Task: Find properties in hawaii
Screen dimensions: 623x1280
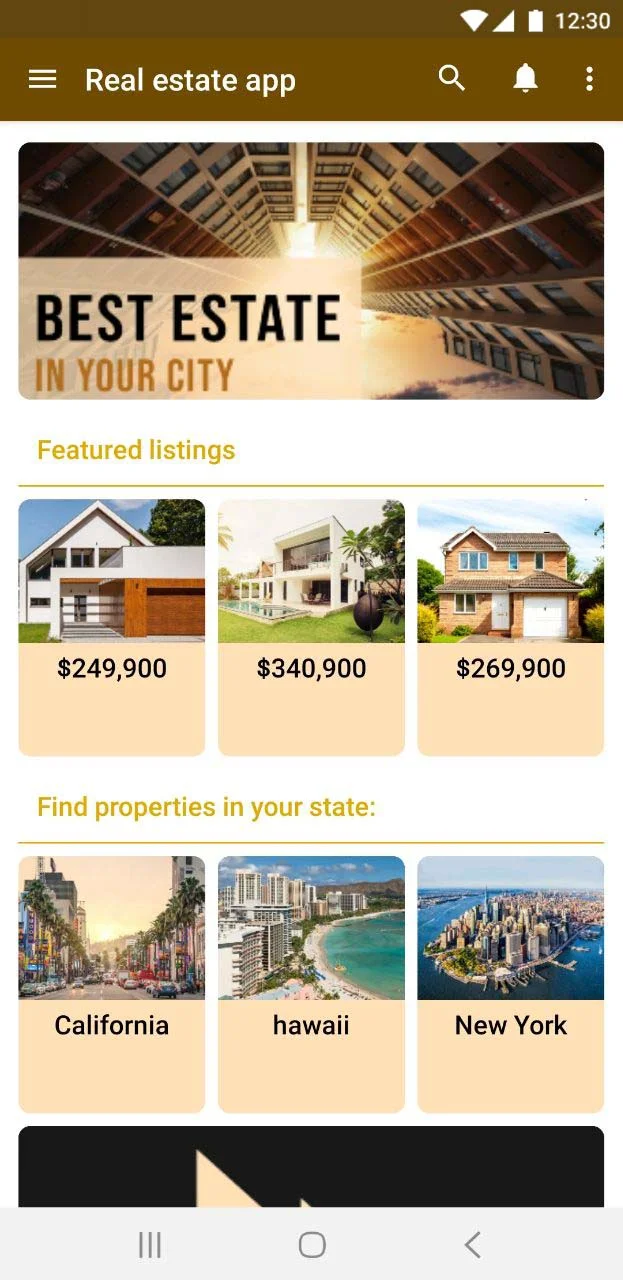Action: (x=311, y=984)
